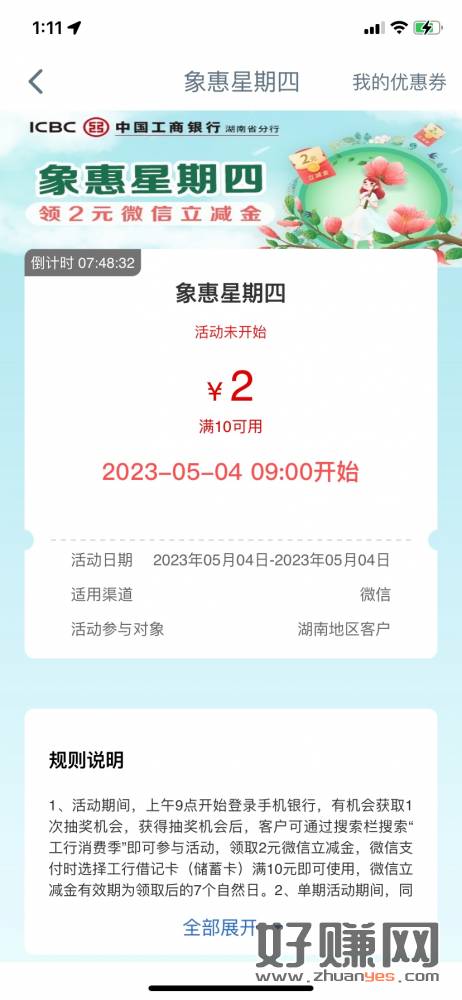
Task: Go back using the top-left arrow
Action: coord(36,82)
